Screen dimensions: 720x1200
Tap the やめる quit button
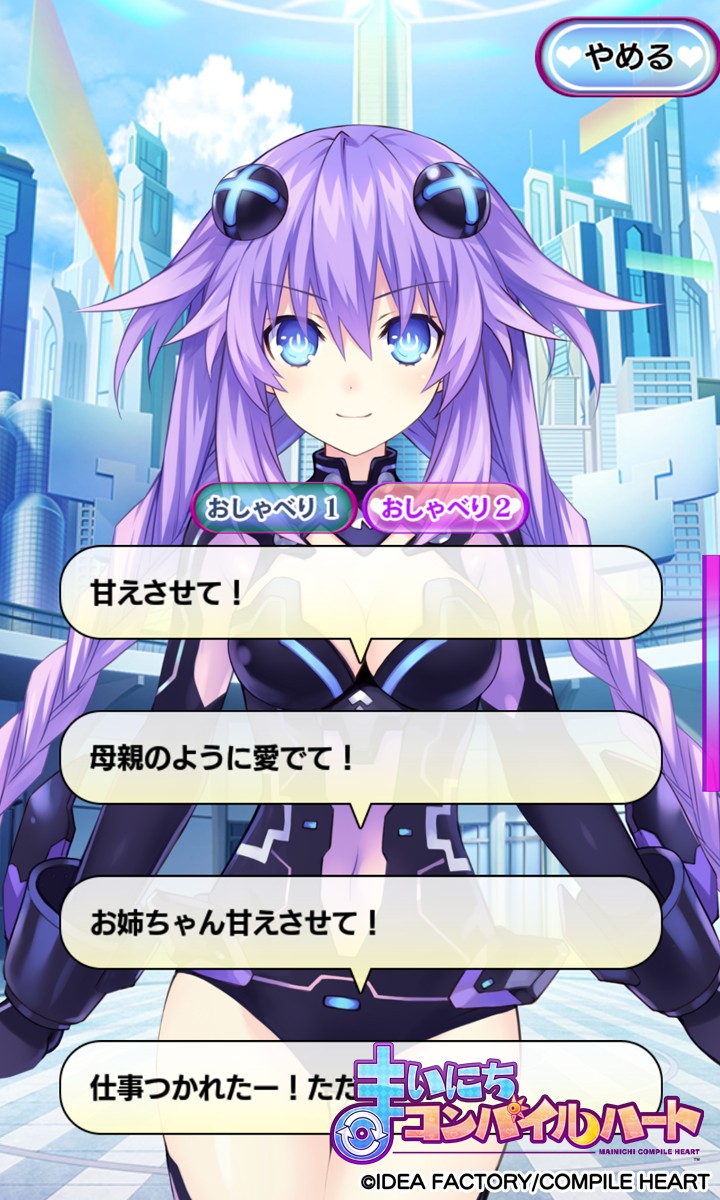click(630, 57)
